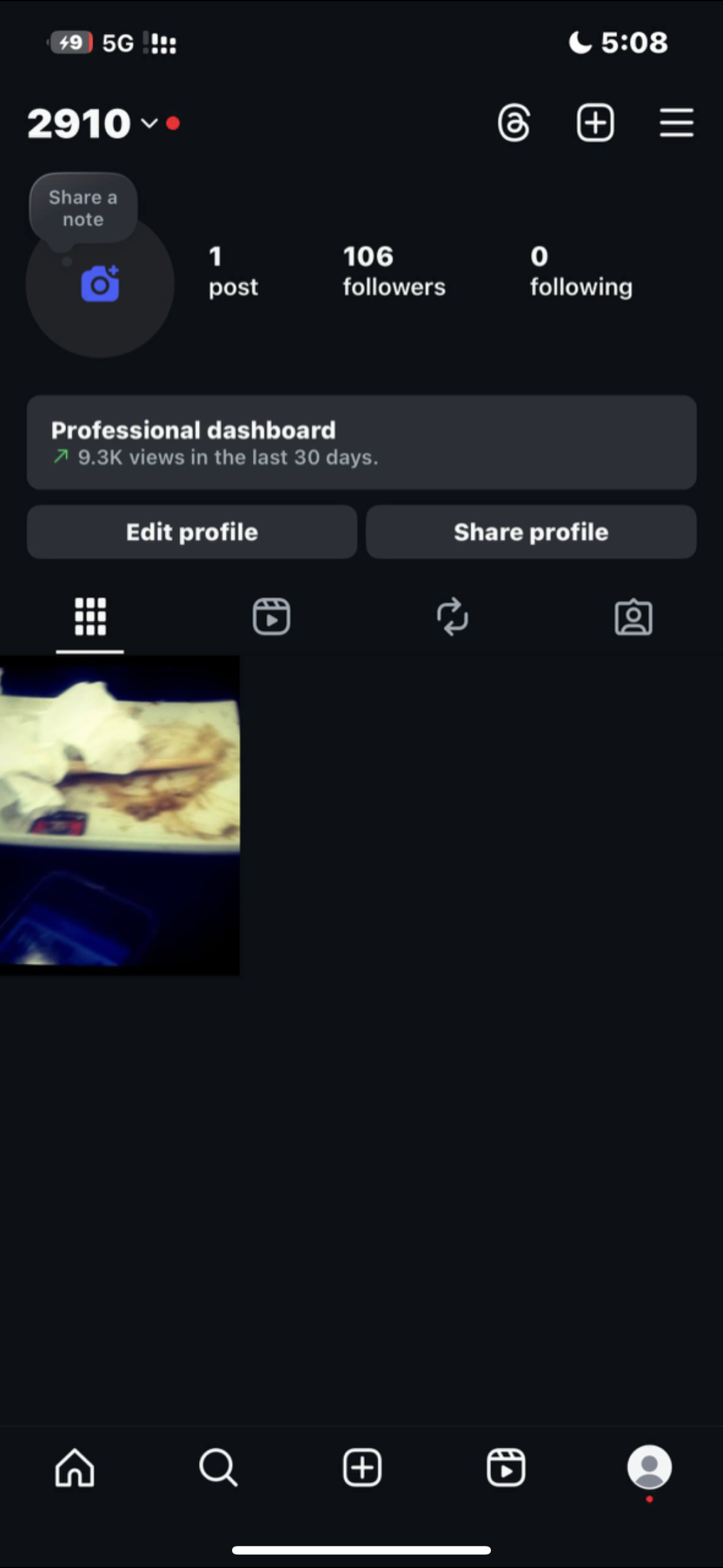Viewport: 723px width, 1568px height.
Task: Create a post from bottom bar
Action: [362, 1468]
